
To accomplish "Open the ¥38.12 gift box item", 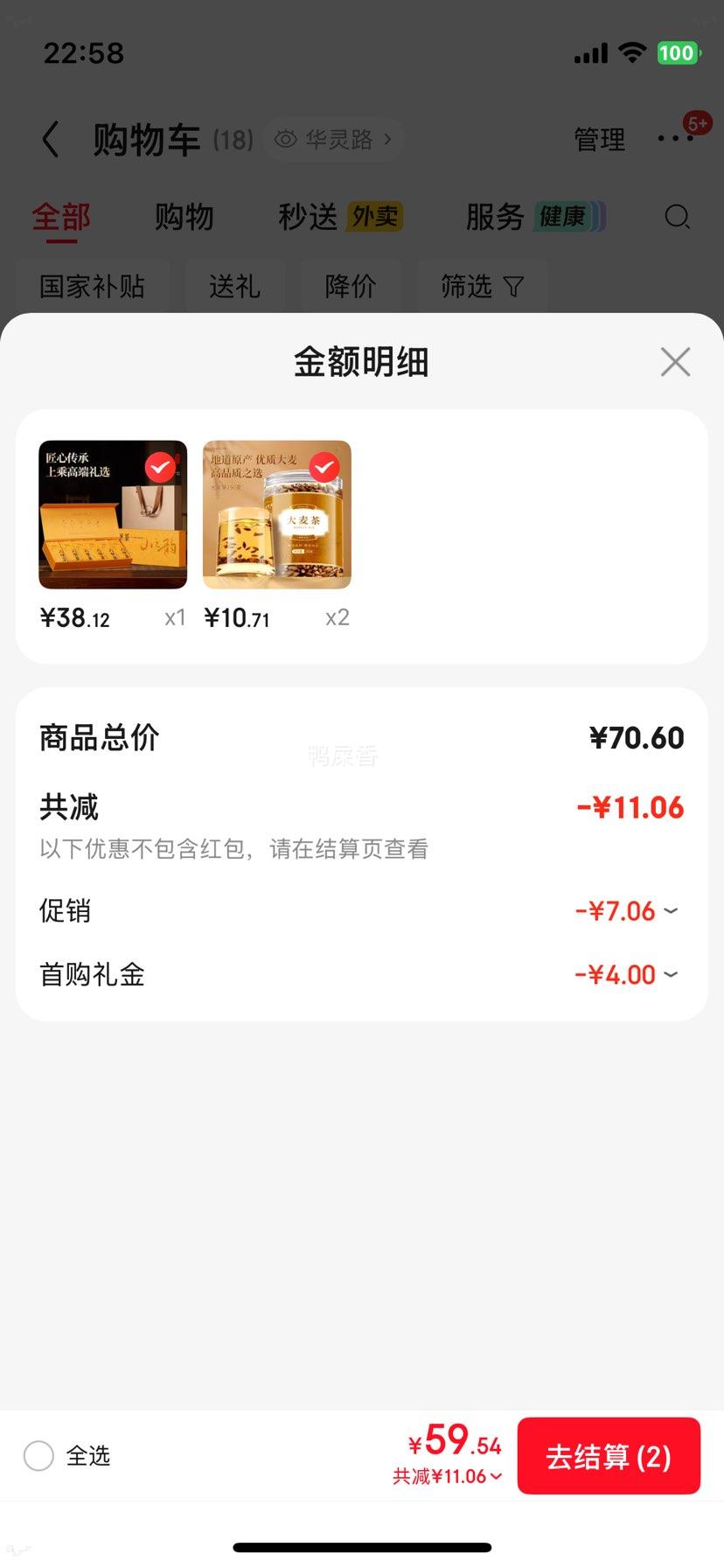I will pos(113,514).
